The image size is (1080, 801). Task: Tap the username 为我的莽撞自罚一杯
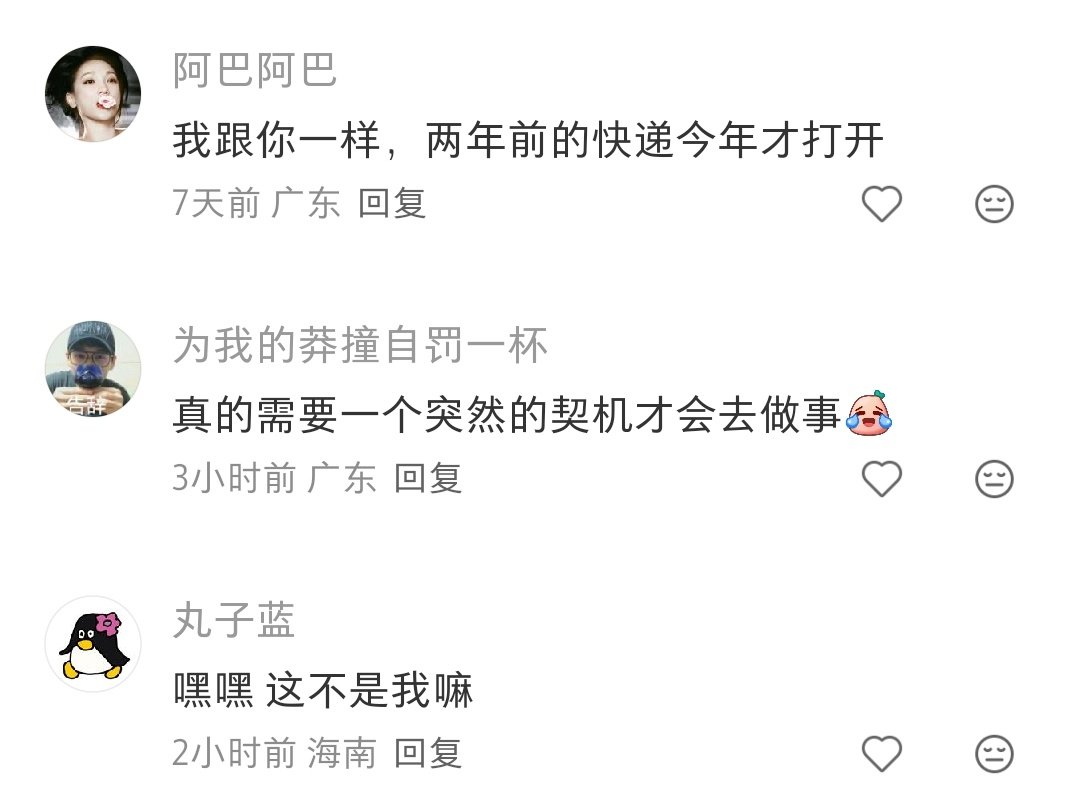click(x=361, y=346)
